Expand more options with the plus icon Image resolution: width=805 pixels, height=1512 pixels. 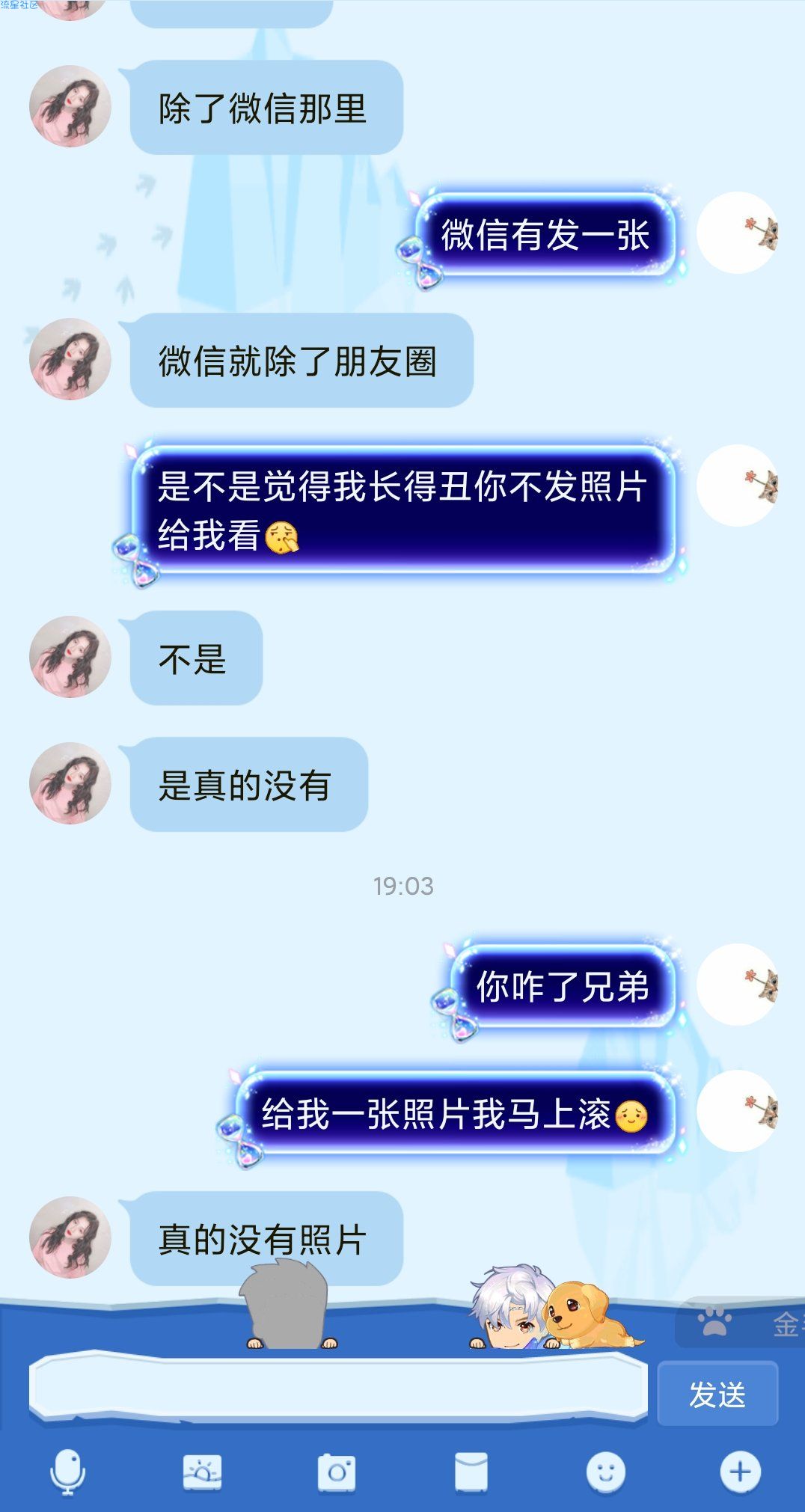pos(740,1472)
